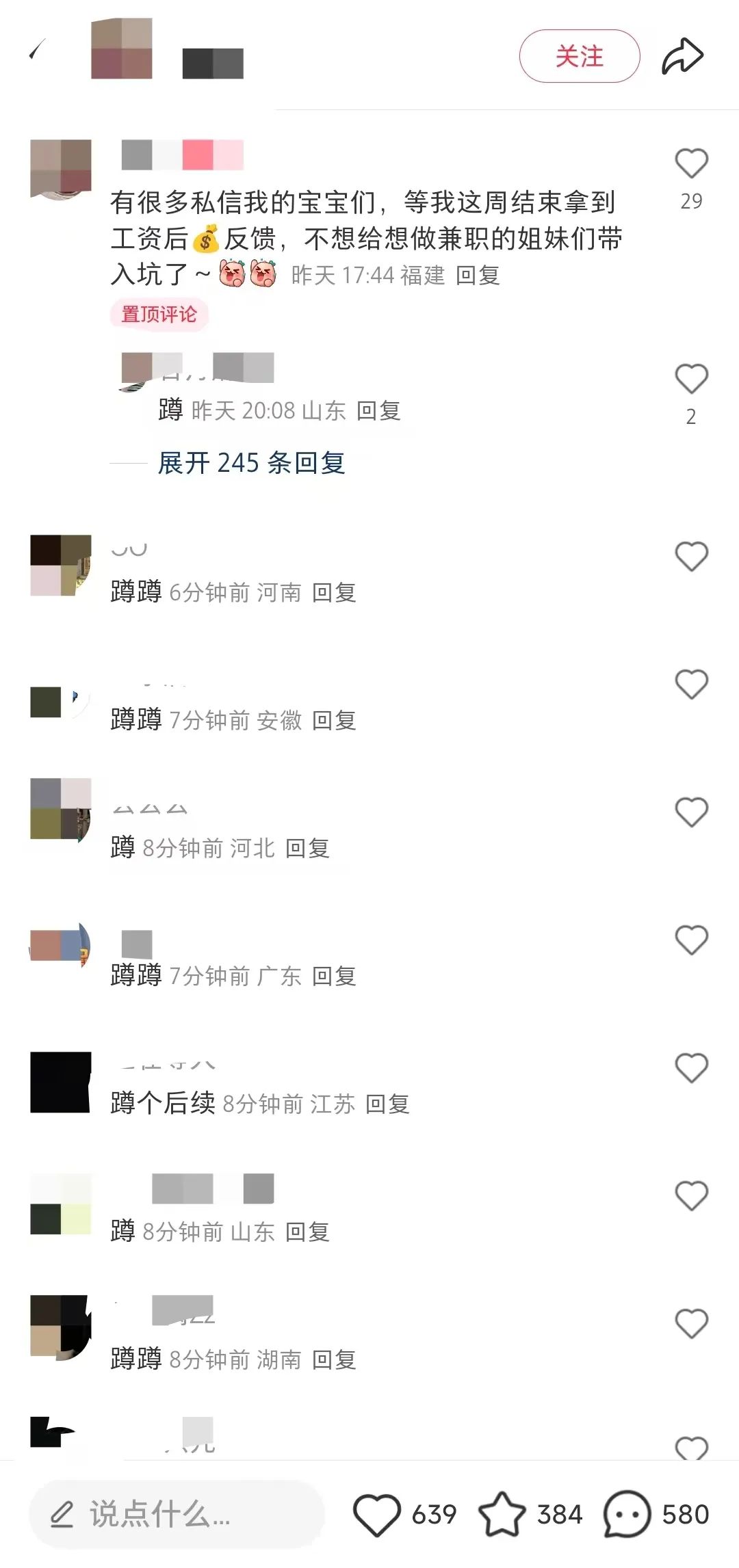The width and height of the screenshot is (739, 1568).
Task: Reply to the pinned comment from 福建
Action: [x=478, y=275]
